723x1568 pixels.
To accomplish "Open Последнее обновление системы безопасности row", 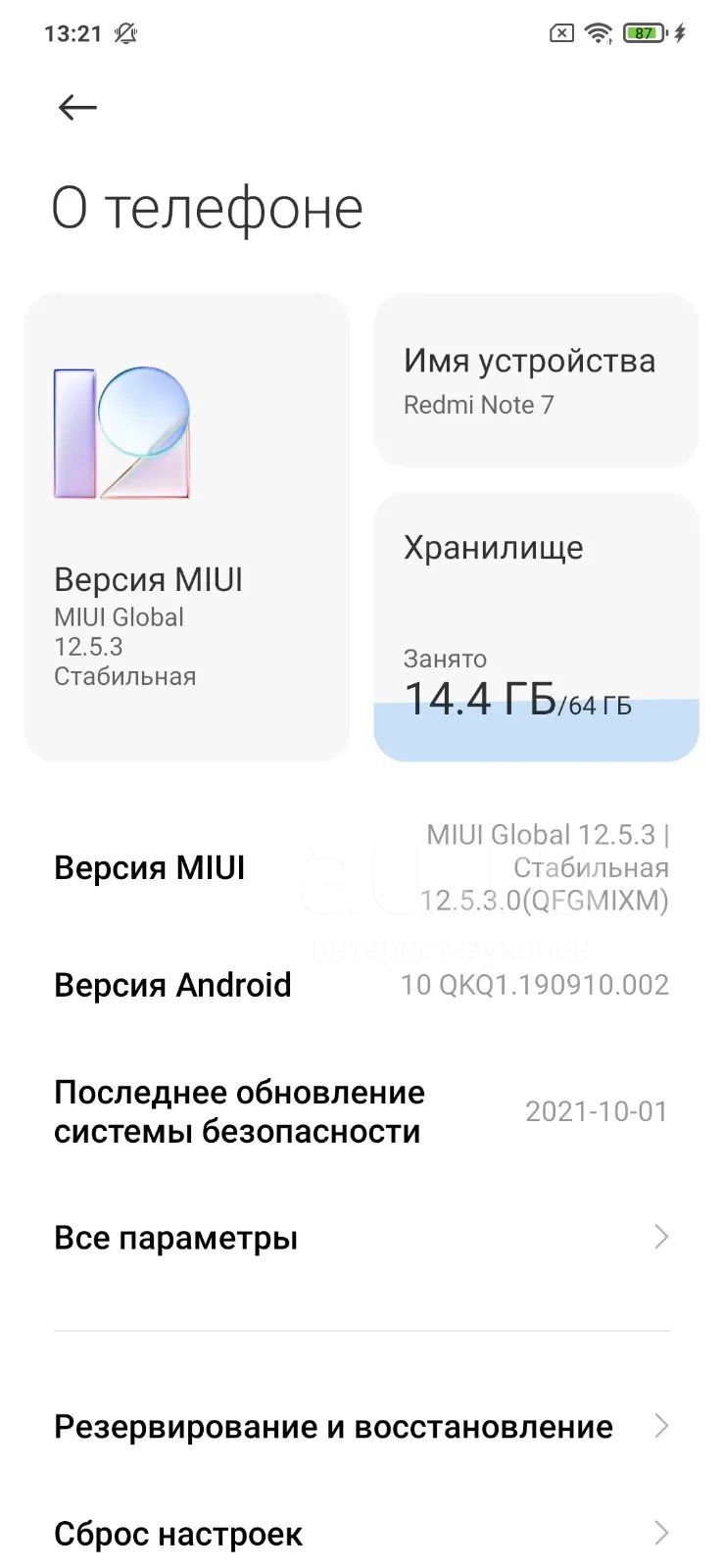I will point(361,1111).
